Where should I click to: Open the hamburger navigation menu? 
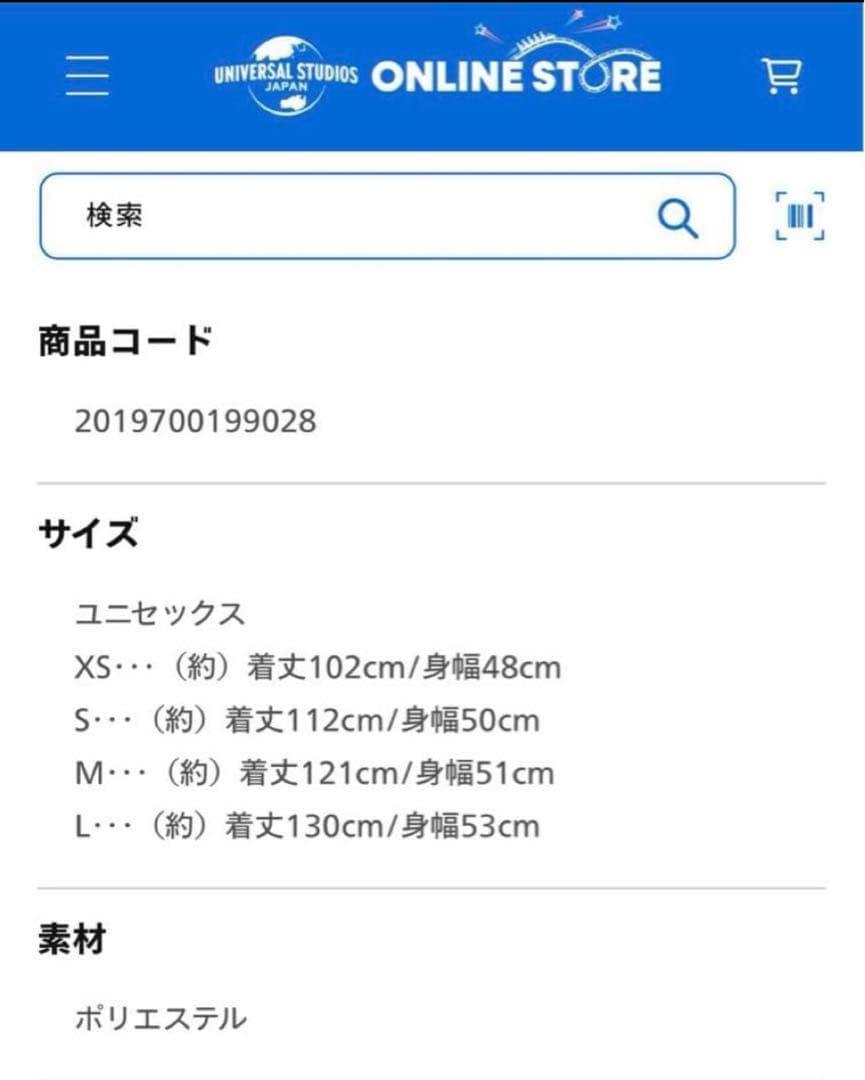pos(86,74)
